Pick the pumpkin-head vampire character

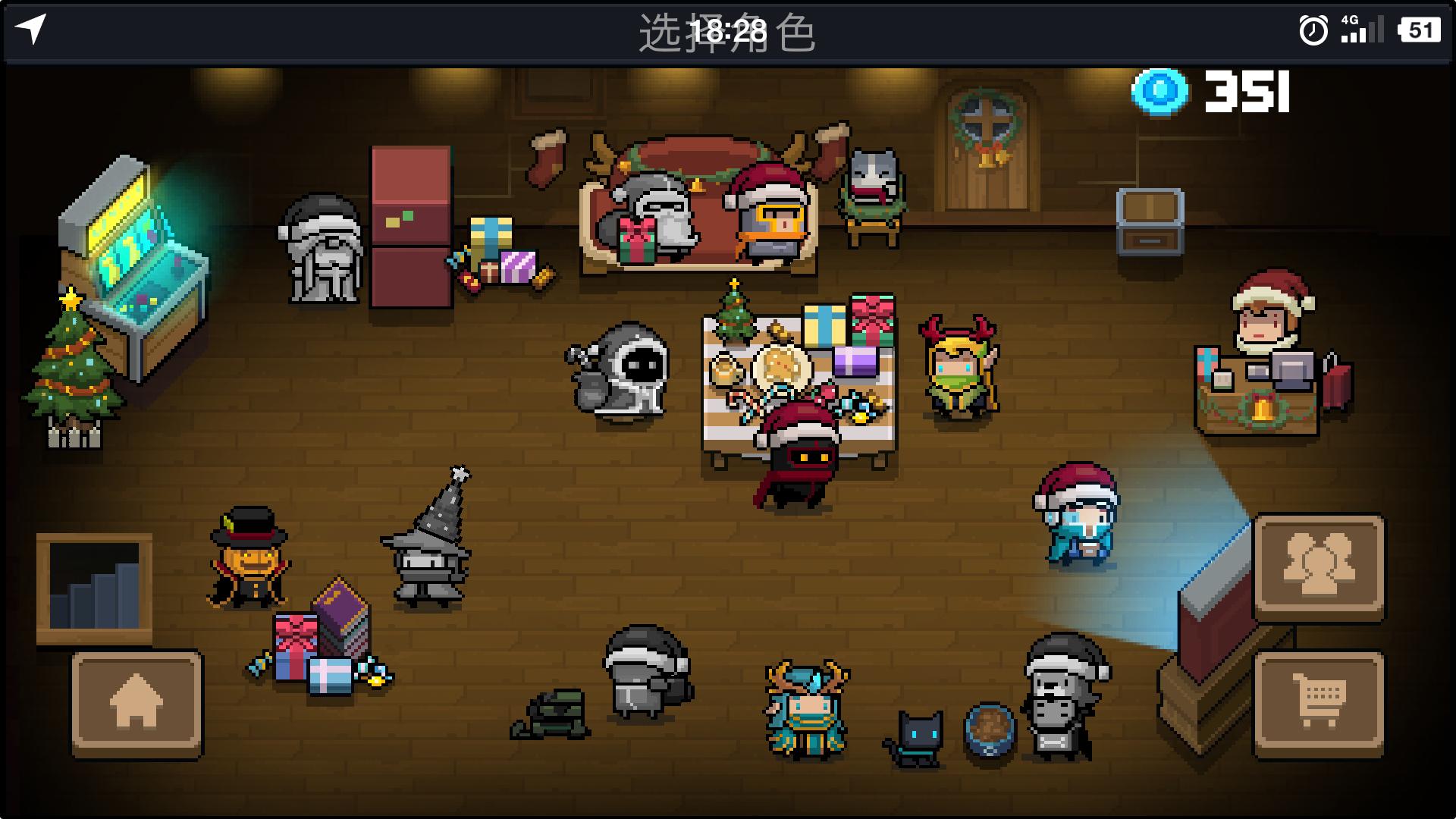pos(248,557)
